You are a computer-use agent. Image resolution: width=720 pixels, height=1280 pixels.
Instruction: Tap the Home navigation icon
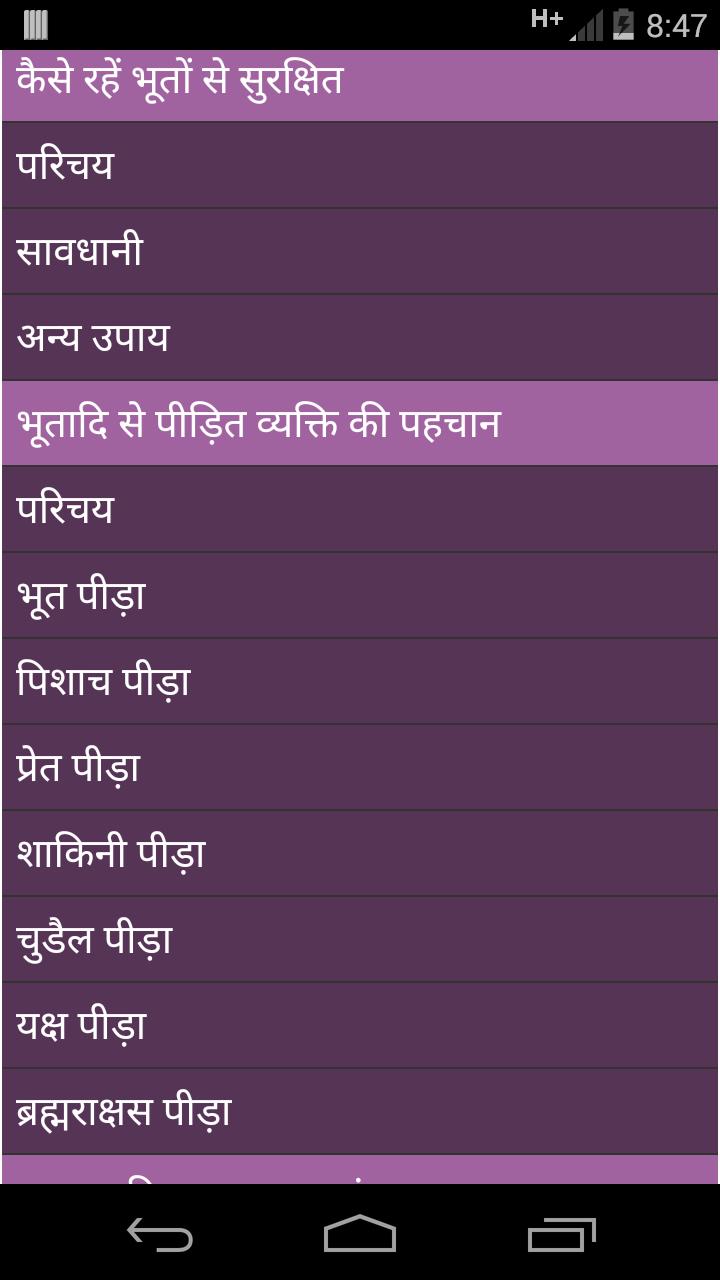coord(360,1237)
